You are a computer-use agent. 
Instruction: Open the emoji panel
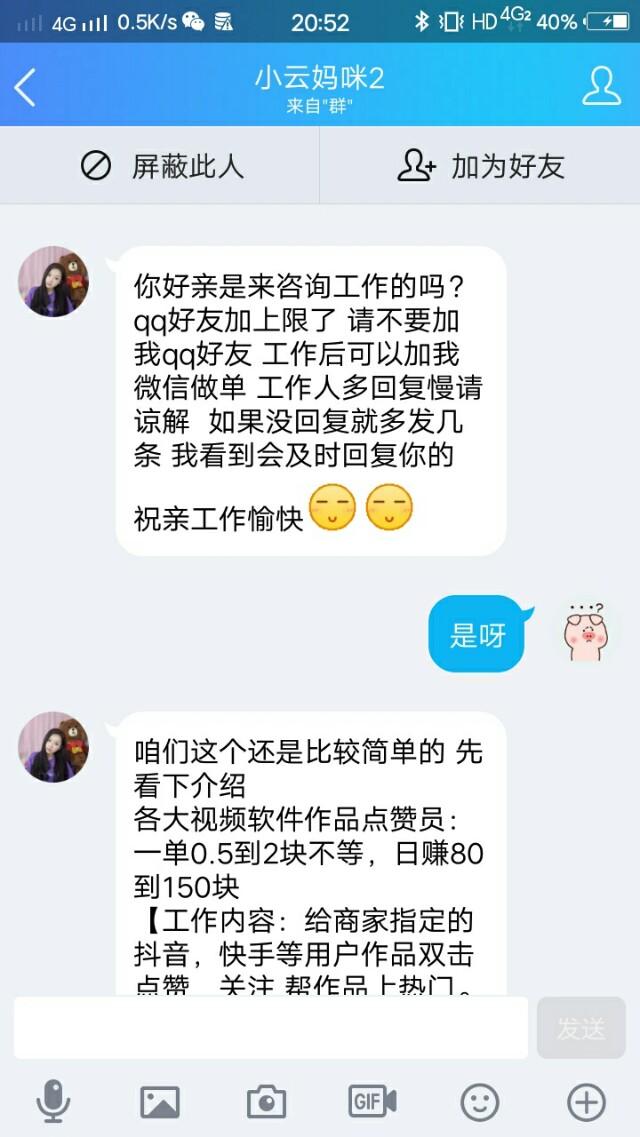tap(480, 1102)
